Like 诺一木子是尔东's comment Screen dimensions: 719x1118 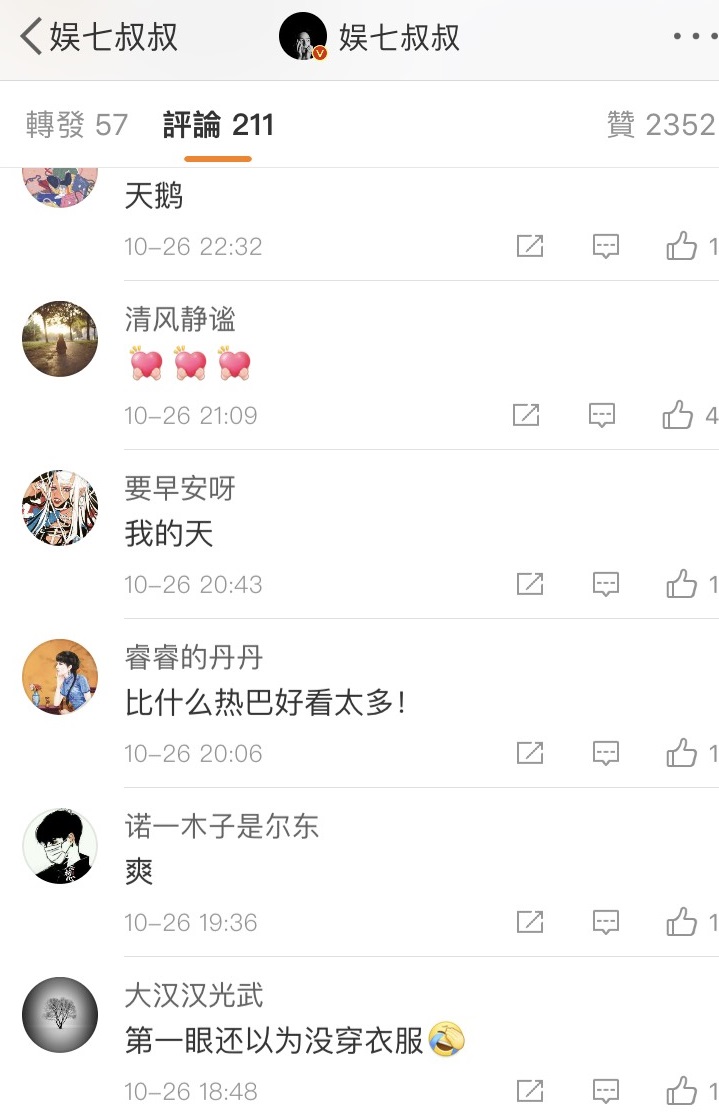[x=682, y=922]
